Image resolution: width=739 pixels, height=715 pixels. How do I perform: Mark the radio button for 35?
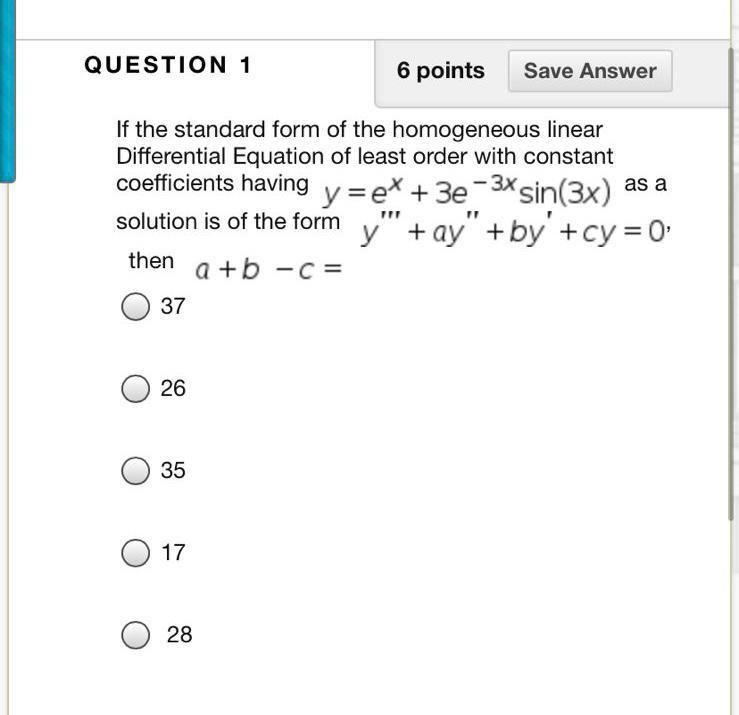click(x=136, y=470)
